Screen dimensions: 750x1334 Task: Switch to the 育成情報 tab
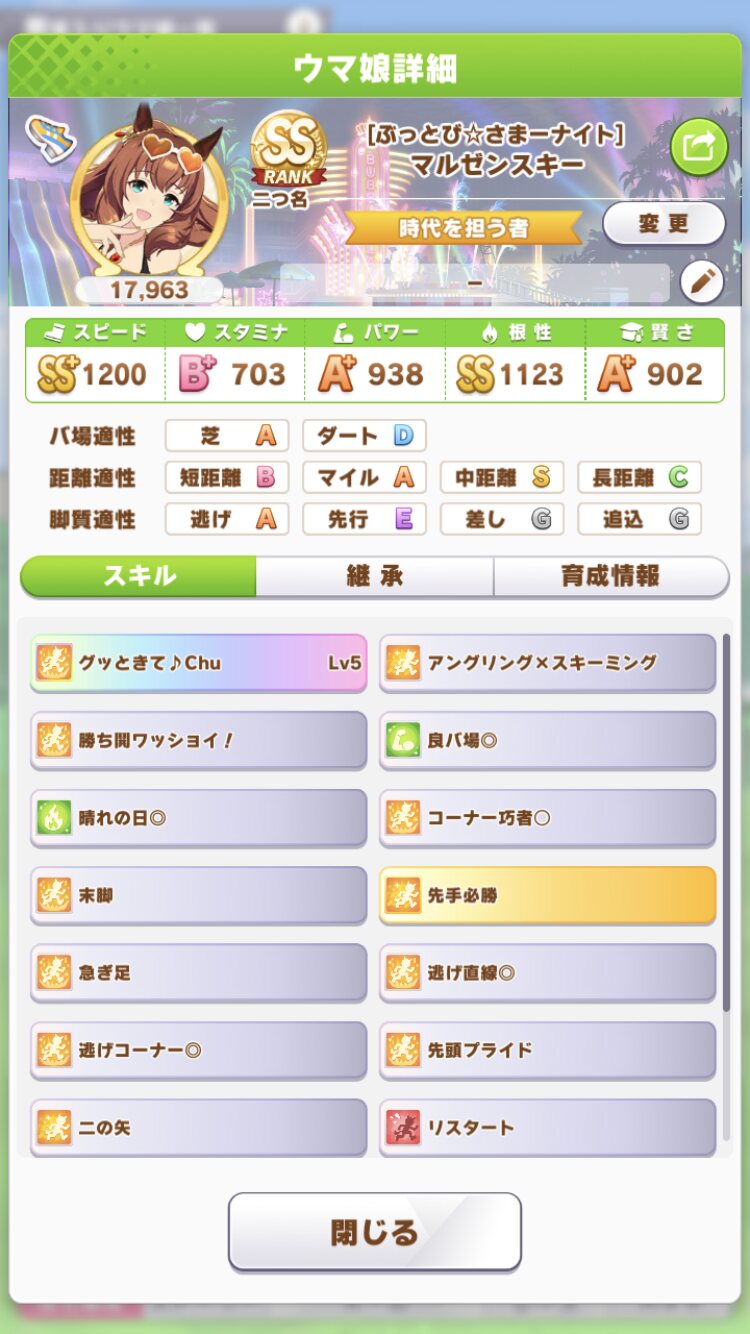pyautogui.click(x=610, y=576)
